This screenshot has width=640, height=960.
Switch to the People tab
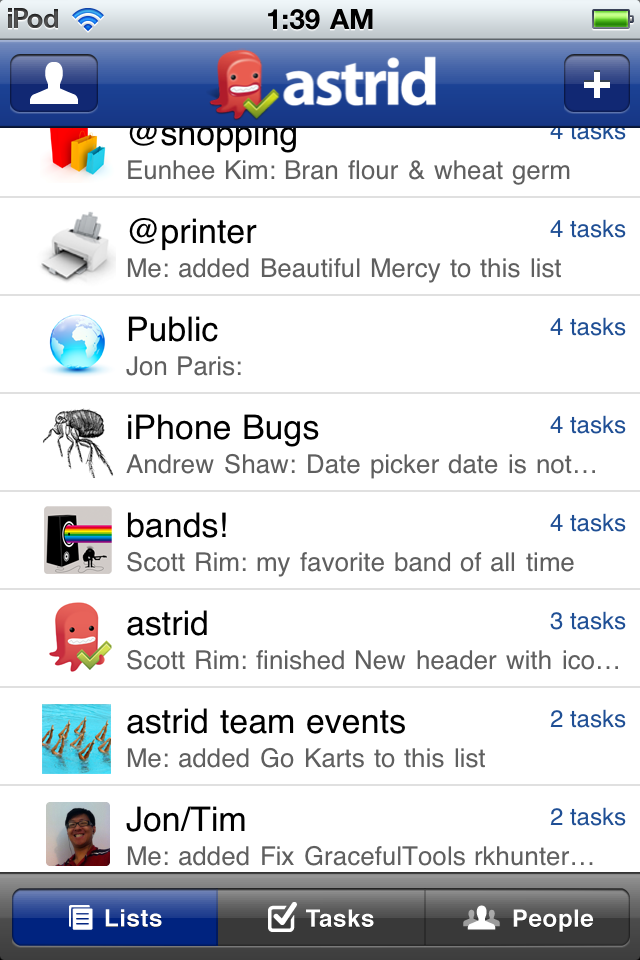[x=529, y=918]
